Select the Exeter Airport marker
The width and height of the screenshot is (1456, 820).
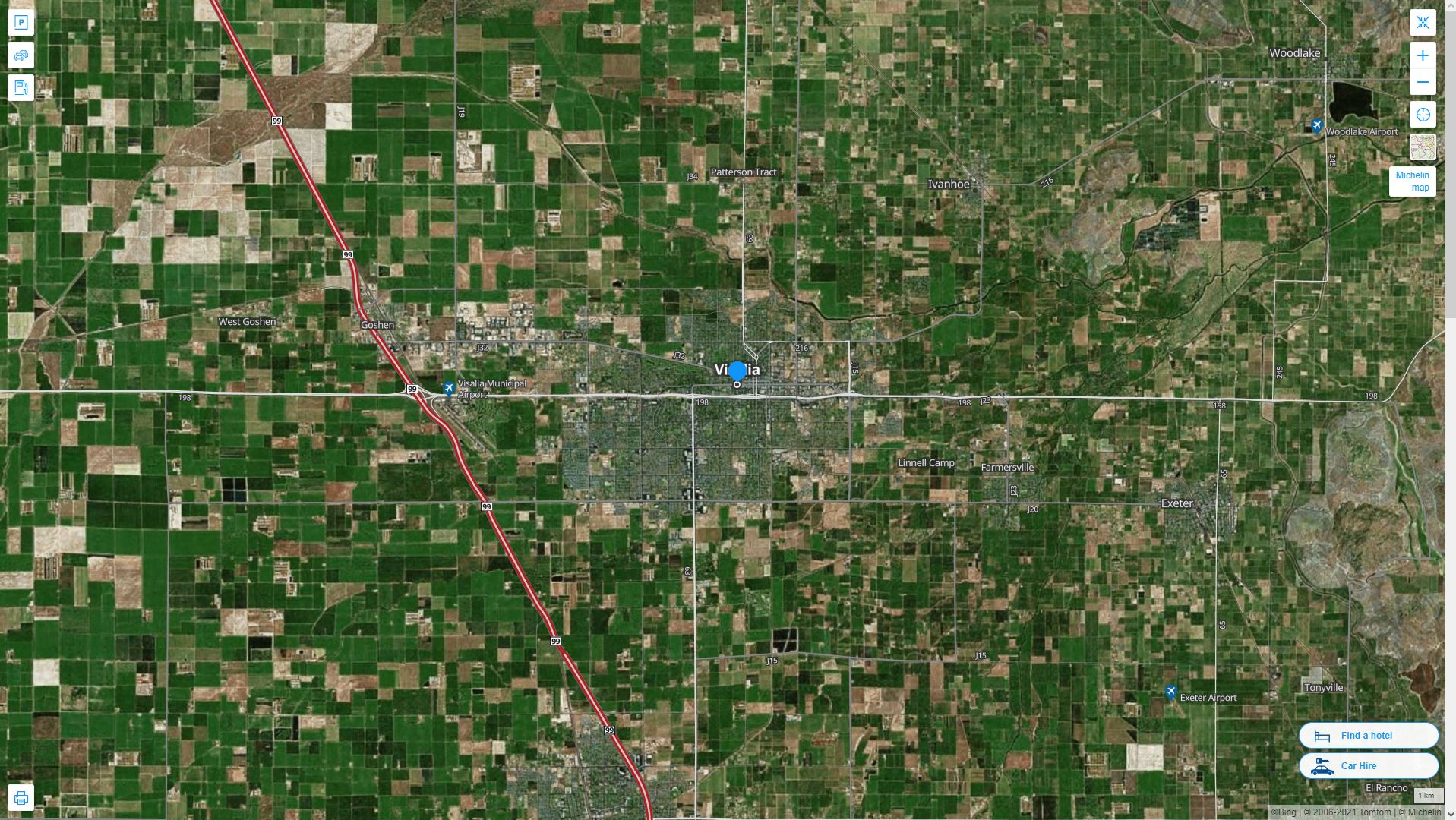click(x=1170, y=692)
